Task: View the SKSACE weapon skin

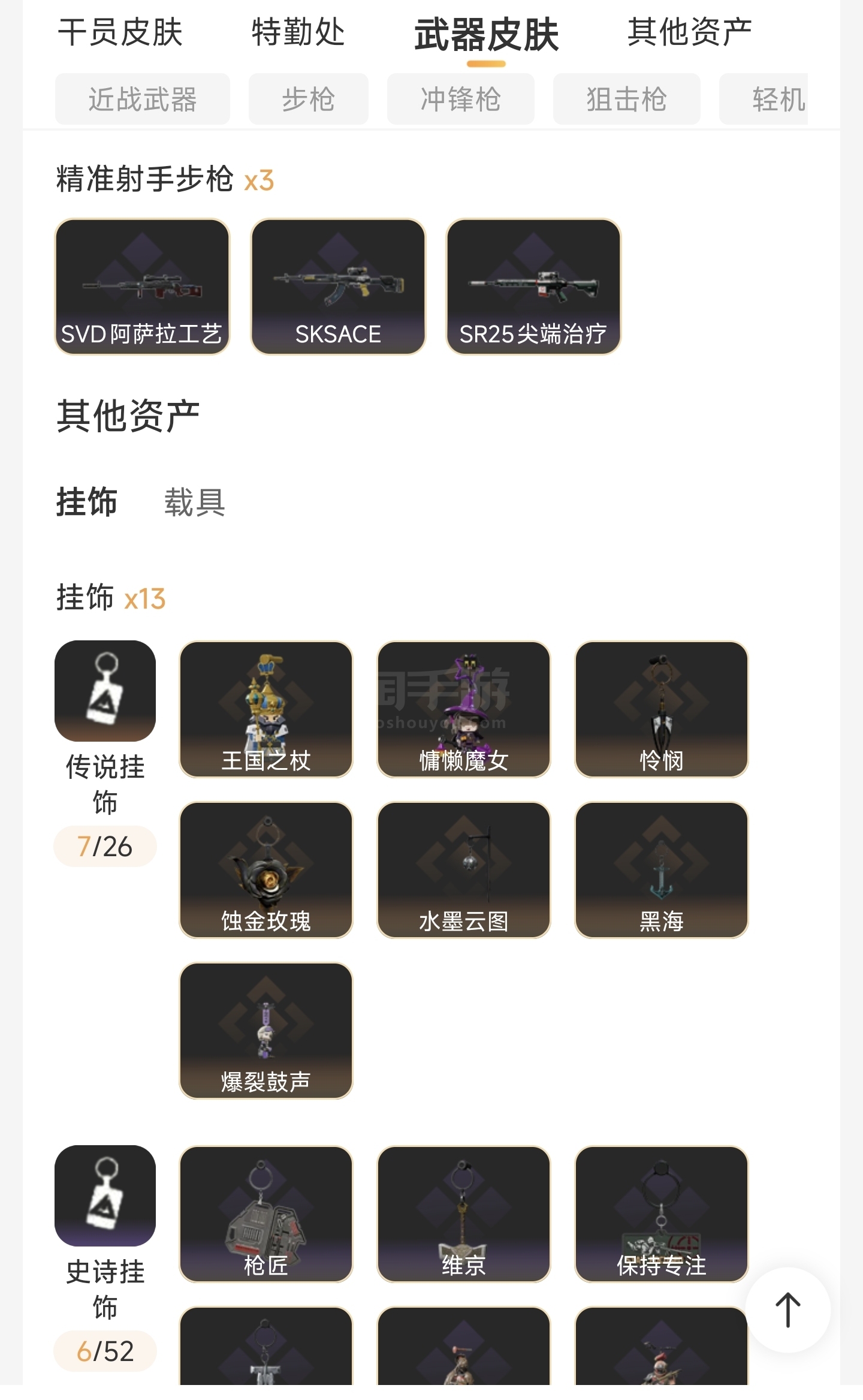Action: 338,287
